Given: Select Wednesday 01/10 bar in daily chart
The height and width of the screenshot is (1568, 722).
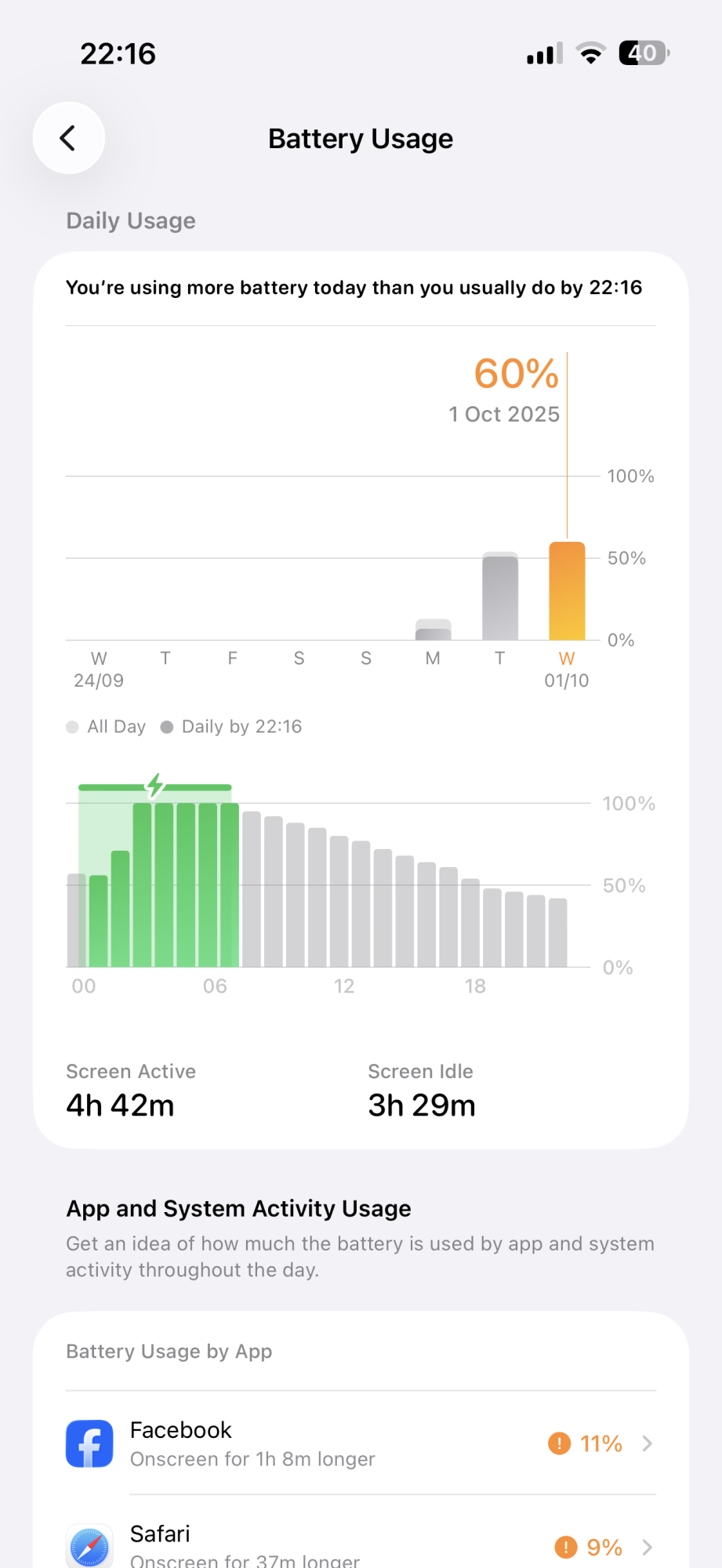Looking at the screenshot, I should pos(567,591).
